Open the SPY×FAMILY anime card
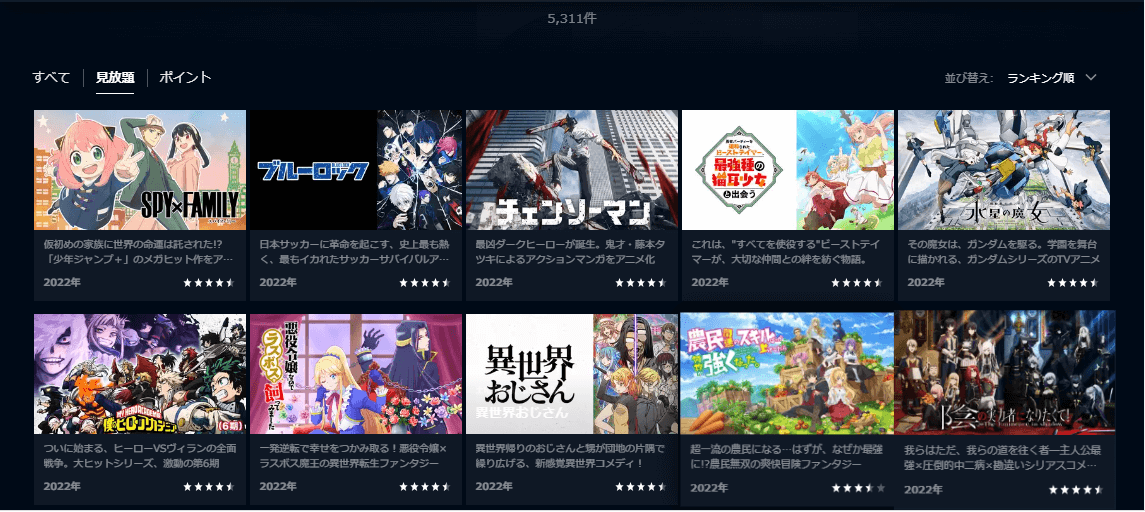The width and height of the screenshot is (1145, 512). pos(140,170)
